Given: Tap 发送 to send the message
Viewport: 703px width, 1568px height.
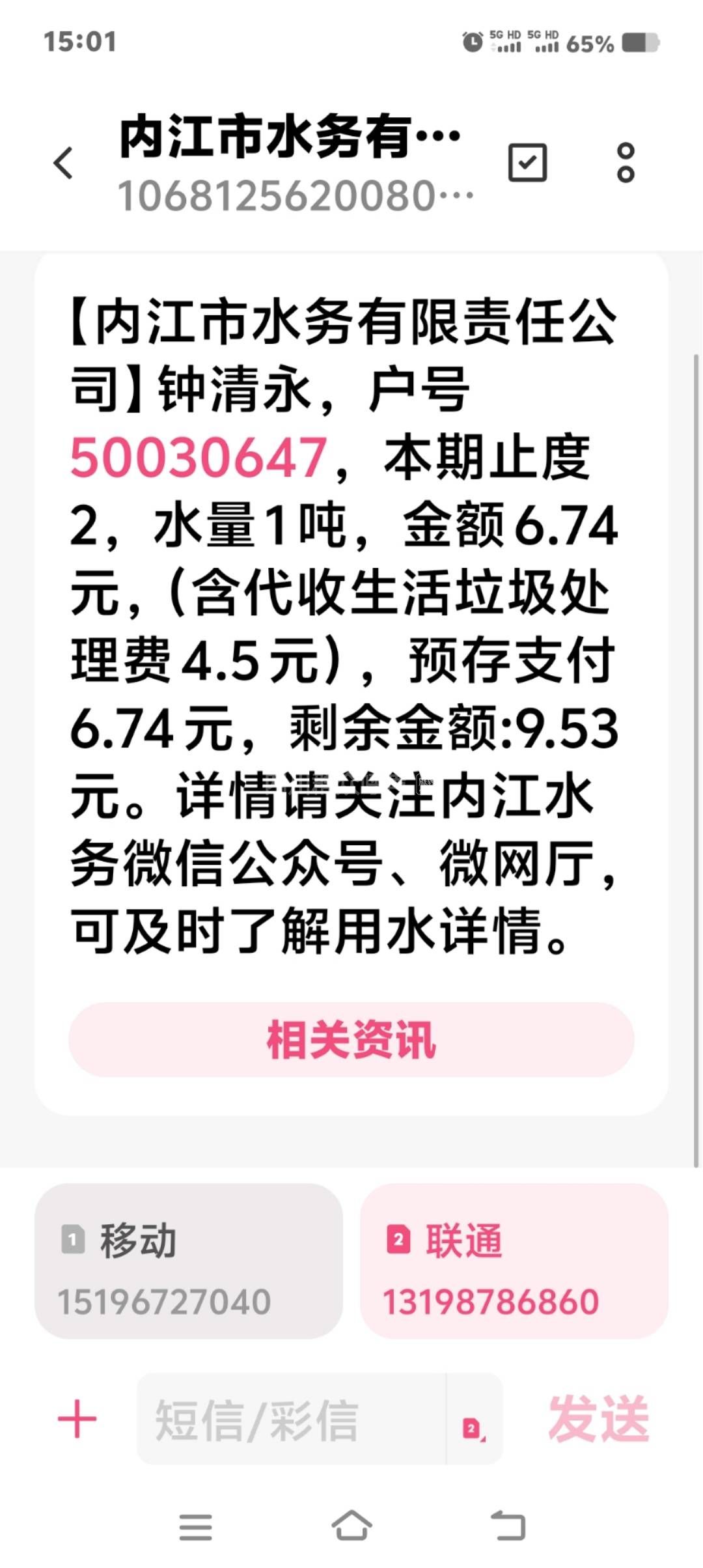Looking at the screenshot, I should pos(599,1419).
